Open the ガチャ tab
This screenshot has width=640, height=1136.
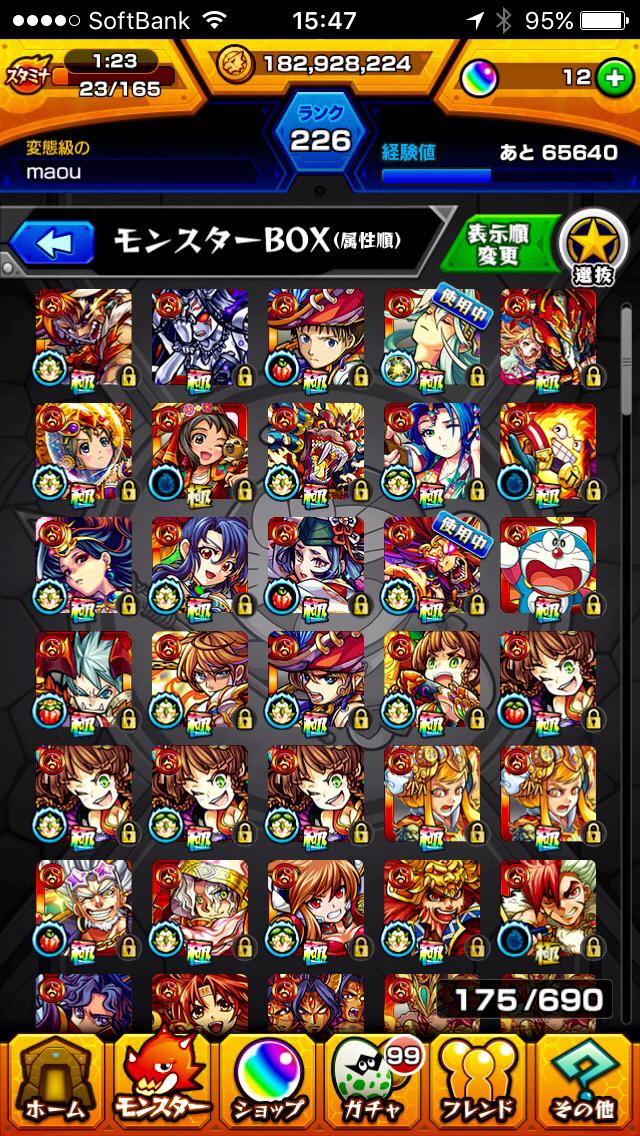[x=374, y=1084]
